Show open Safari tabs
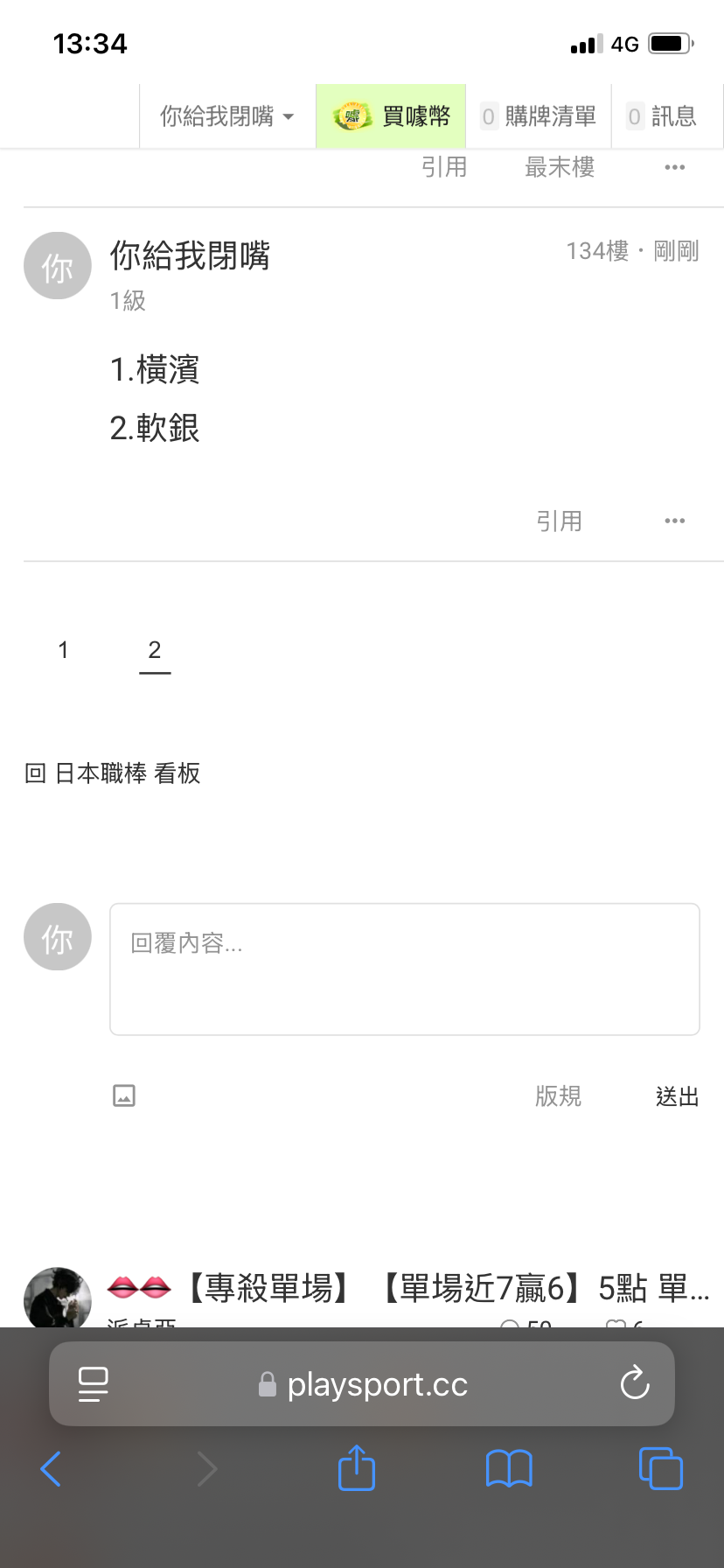The height and width of the screenshot is (1568, 724). [661, 1468]
